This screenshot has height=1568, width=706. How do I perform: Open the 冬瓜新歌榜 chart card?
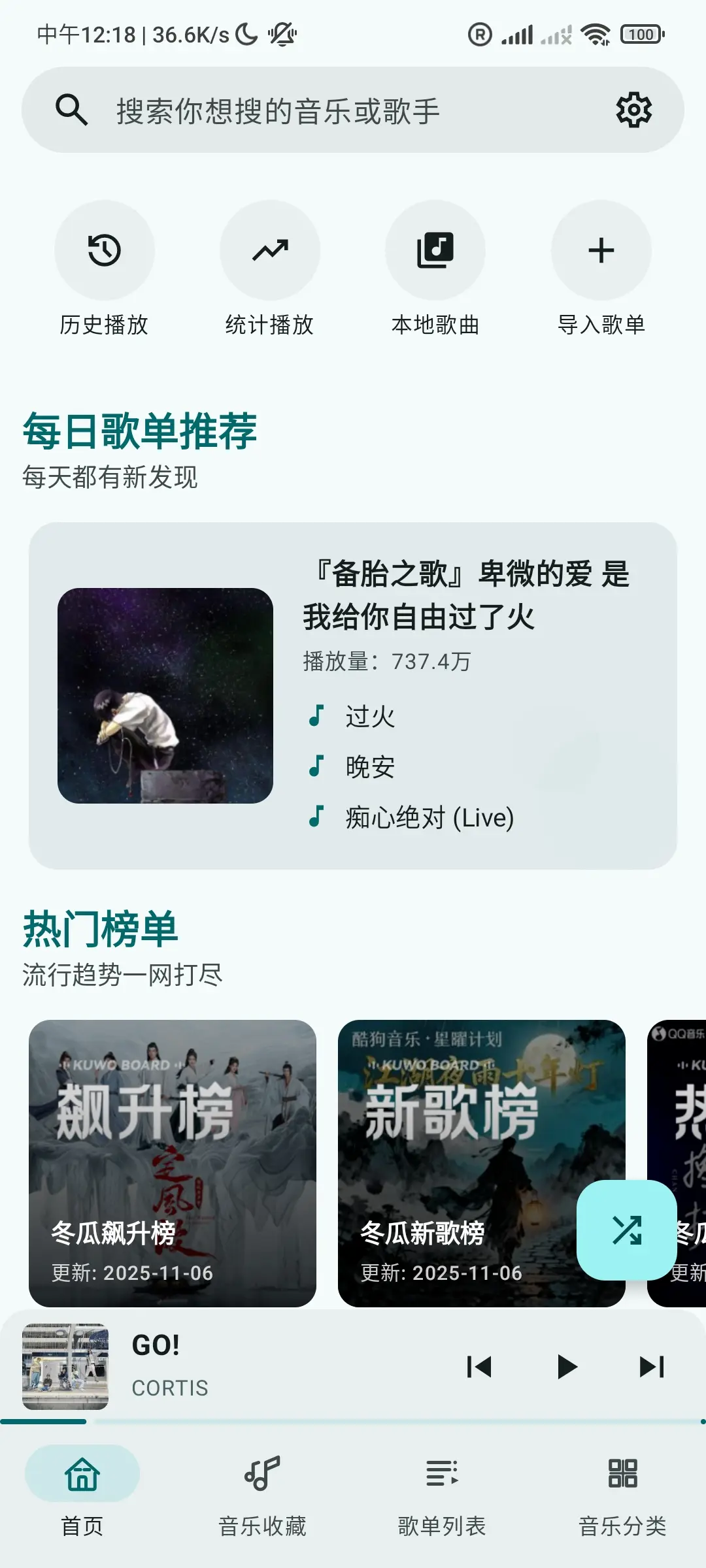coord(458,1163)
